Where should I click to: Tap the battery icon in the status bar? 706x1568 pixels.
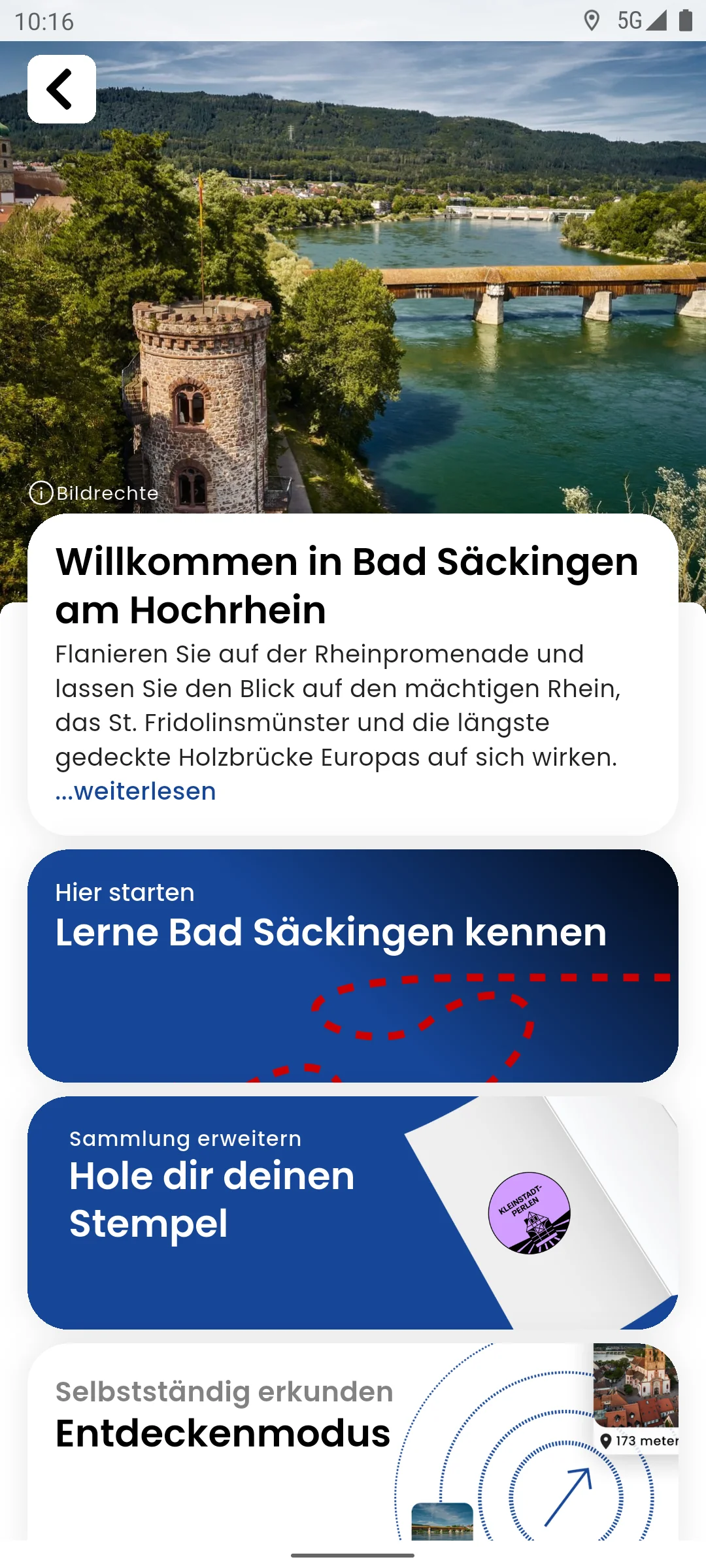[685, 21]
